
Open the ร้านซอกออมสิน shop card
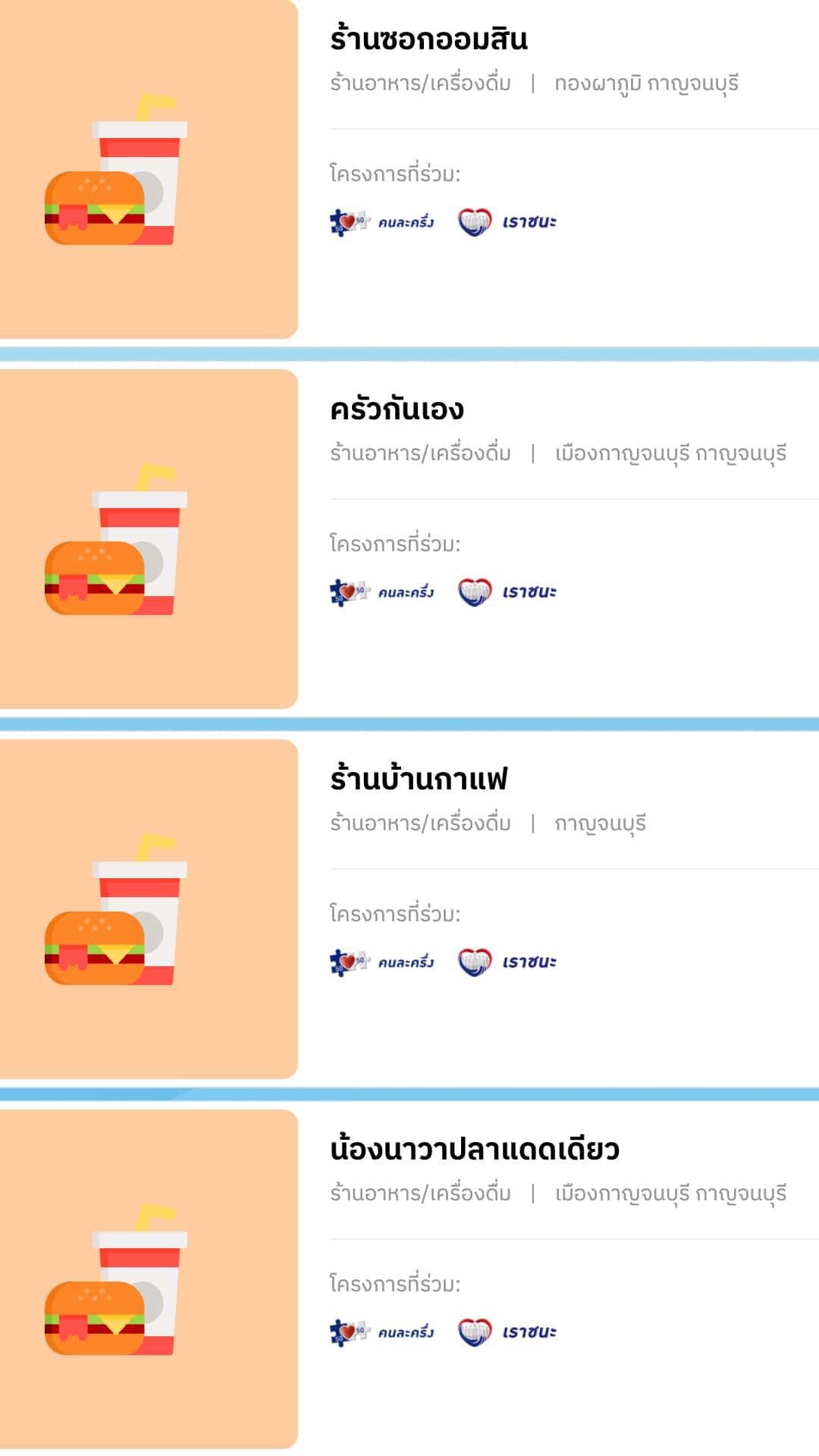click(409, 169)
